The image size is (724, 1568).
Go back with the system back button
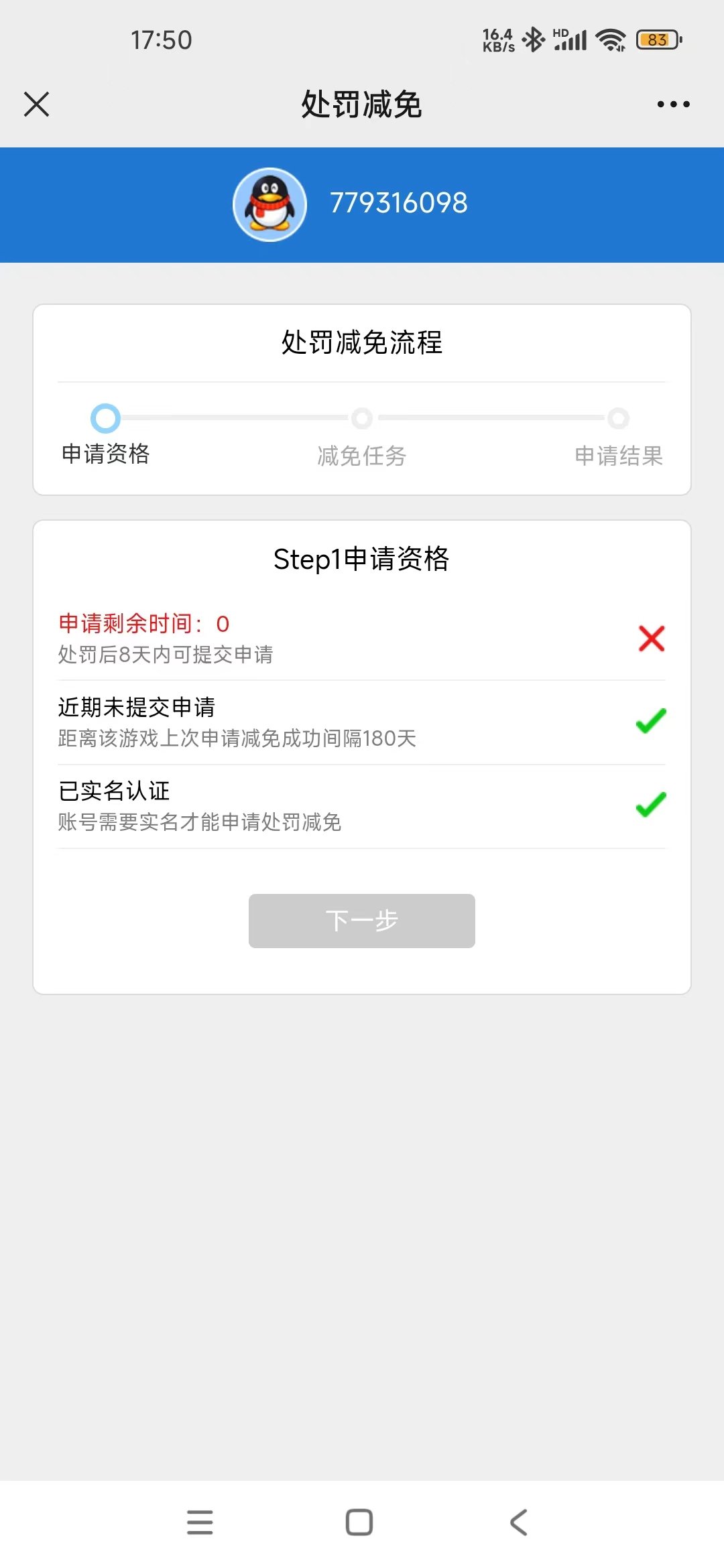pyautogui.click(x=520, y=1522)
